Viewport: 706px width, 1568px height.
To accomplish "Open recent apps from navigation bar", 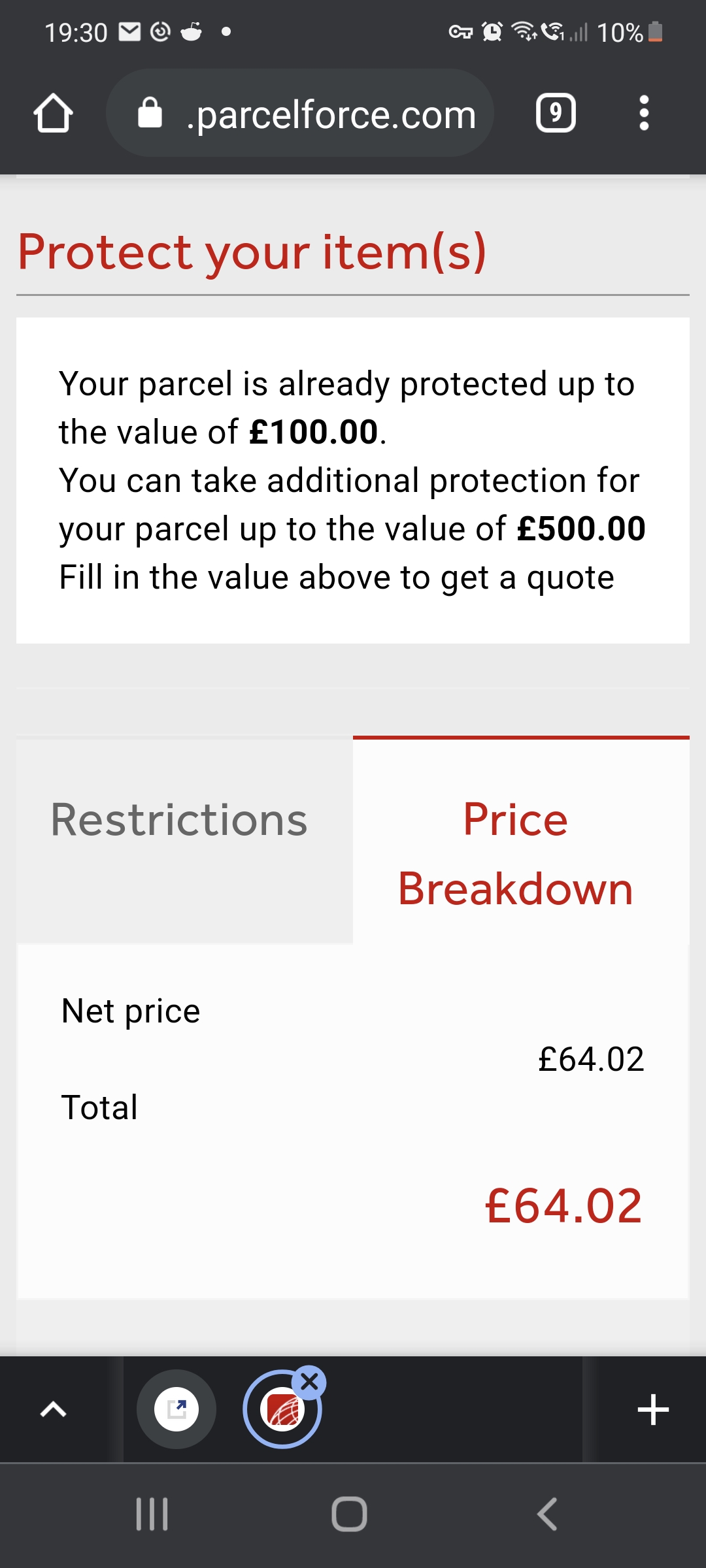I will (152, 1514).
